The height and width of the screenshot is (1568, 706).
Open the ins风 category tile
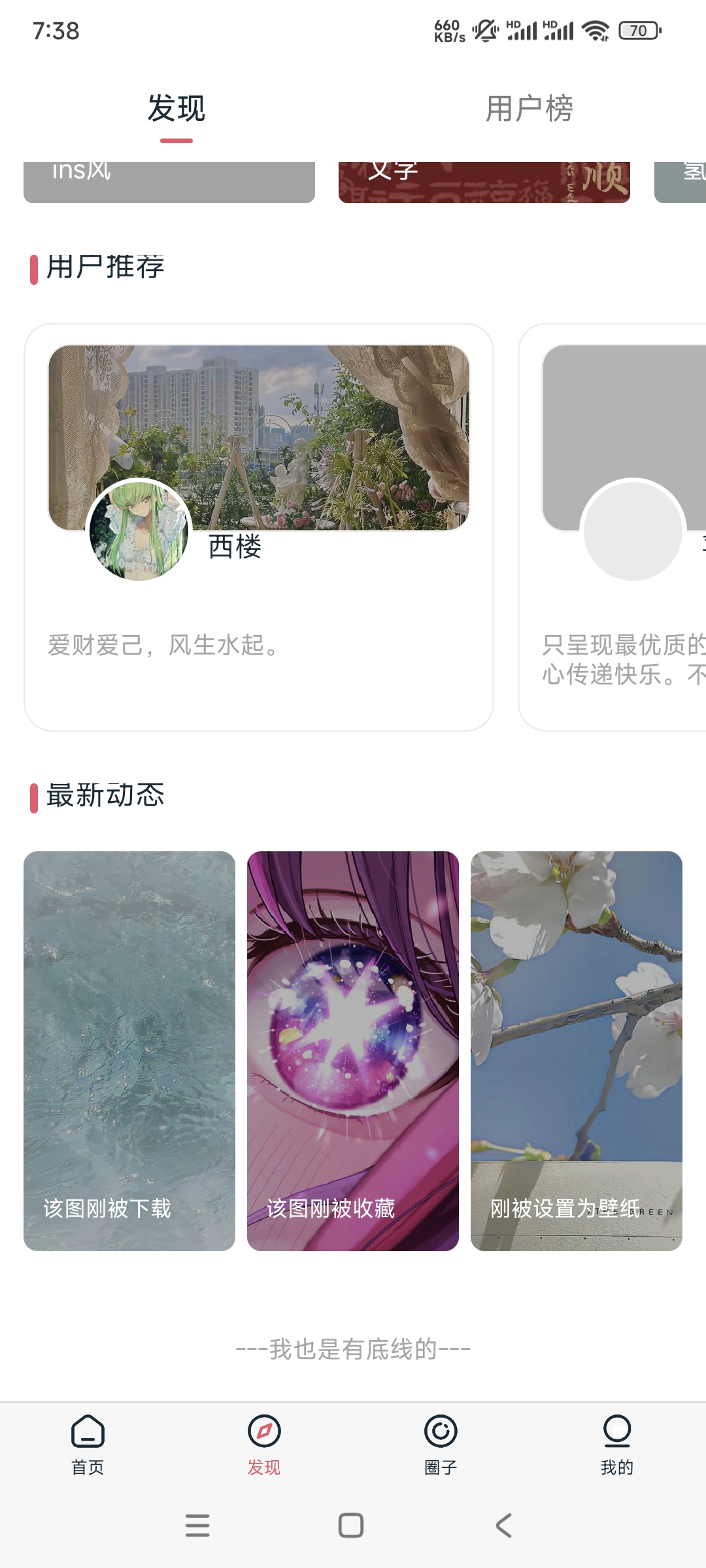(169, 182)
